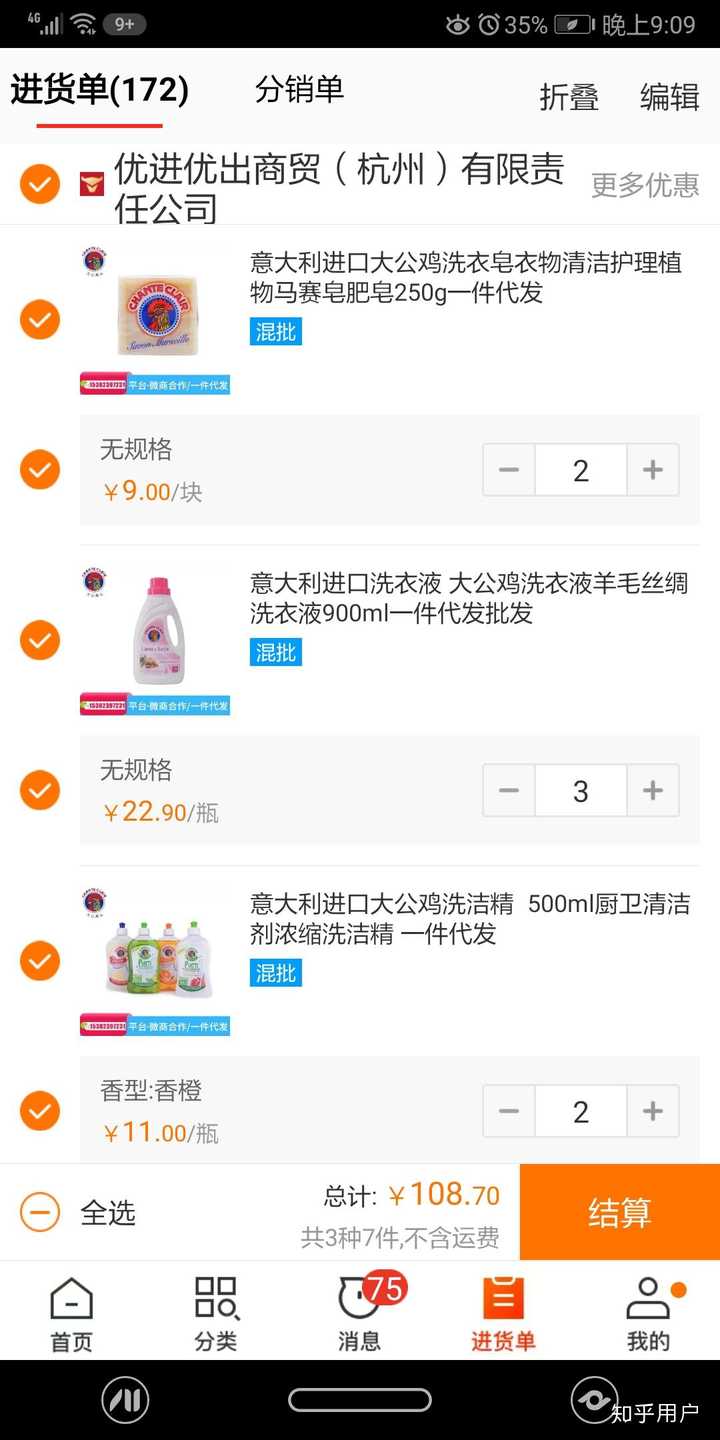
Task: Tap 结算 to check out
Action: [619, 1212]
